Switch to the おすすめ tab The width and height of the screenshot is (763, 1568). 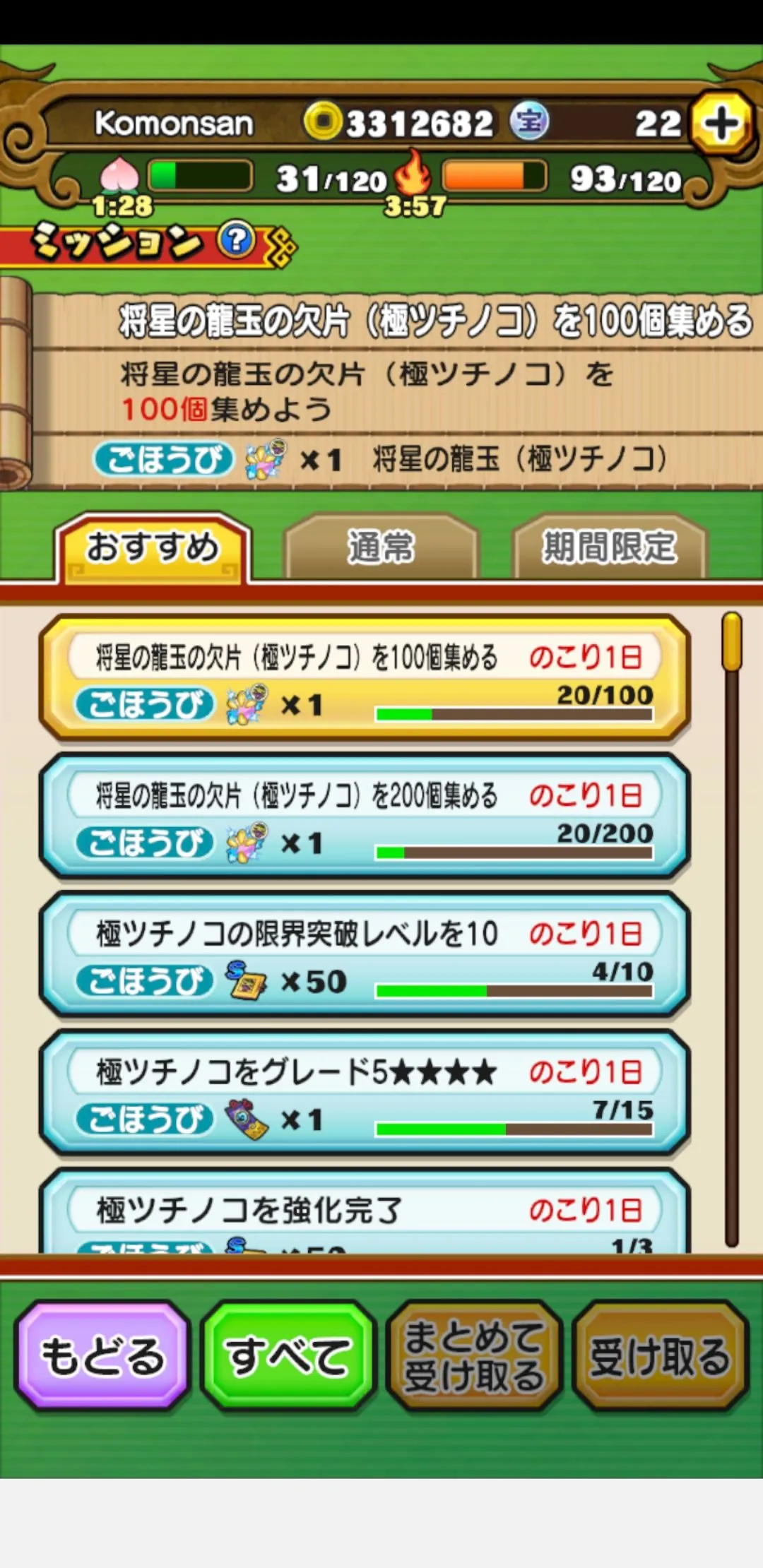[x=153, y=548]
